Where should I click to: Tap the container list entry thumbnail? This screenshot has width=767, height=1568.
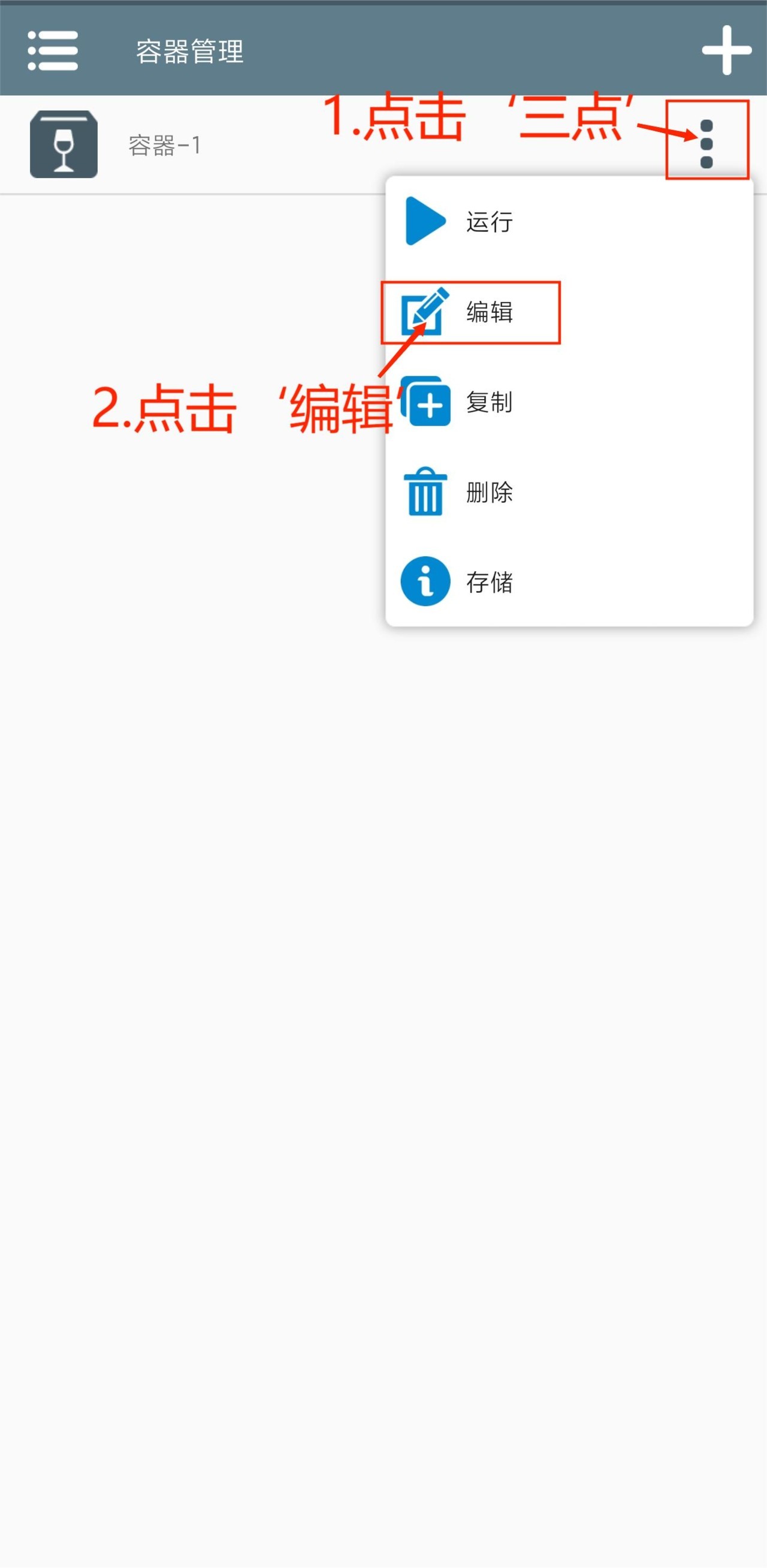click(x=64, y=144)
